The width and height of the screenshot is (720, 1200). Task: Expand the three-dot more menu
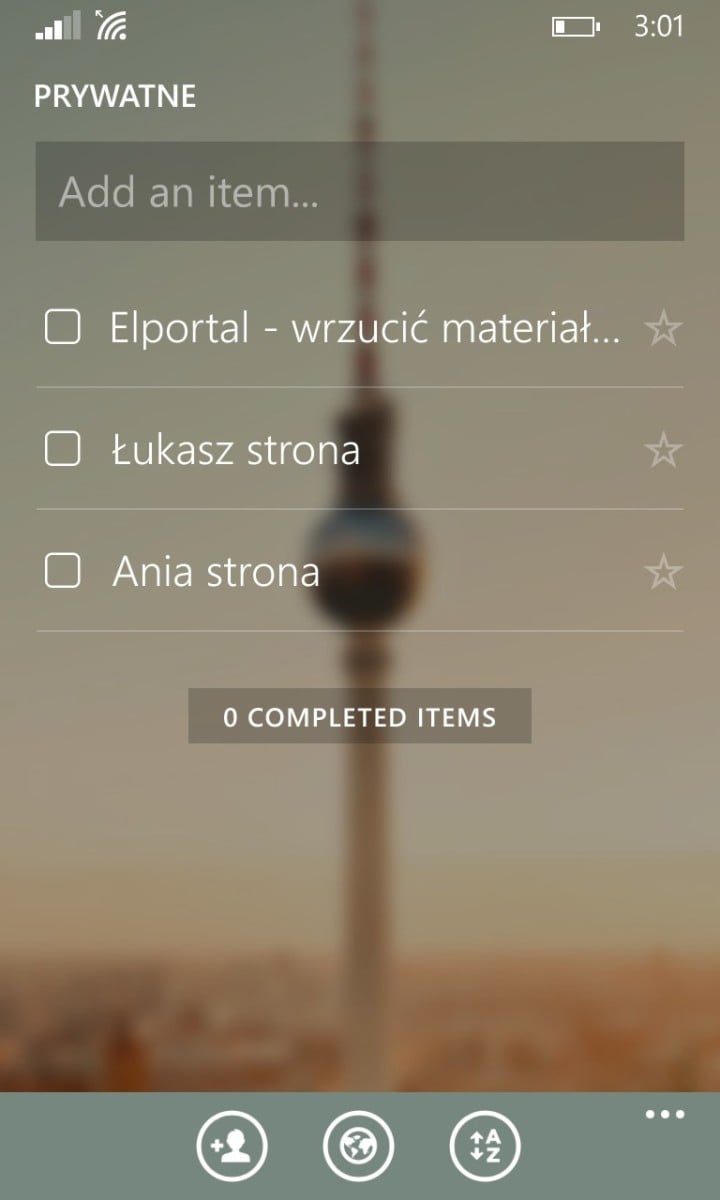(x=665, y=1115)
